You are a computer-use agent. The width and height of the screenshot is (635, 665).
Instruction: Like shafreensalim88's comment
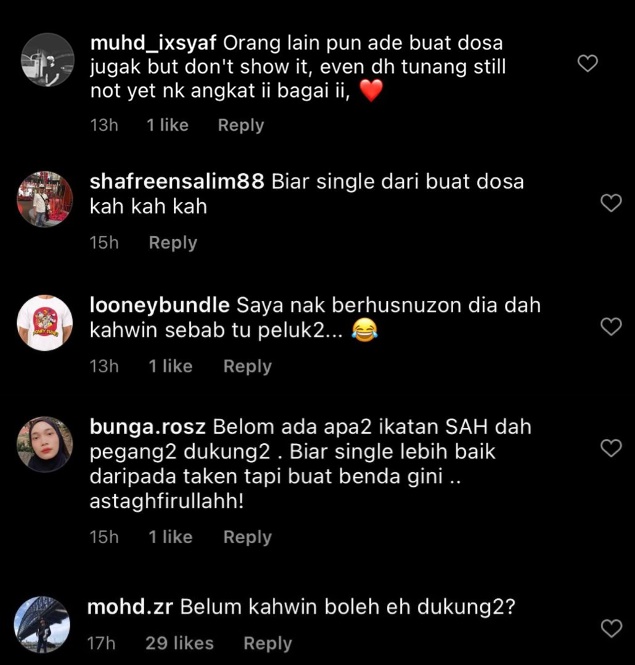[610, 203]
